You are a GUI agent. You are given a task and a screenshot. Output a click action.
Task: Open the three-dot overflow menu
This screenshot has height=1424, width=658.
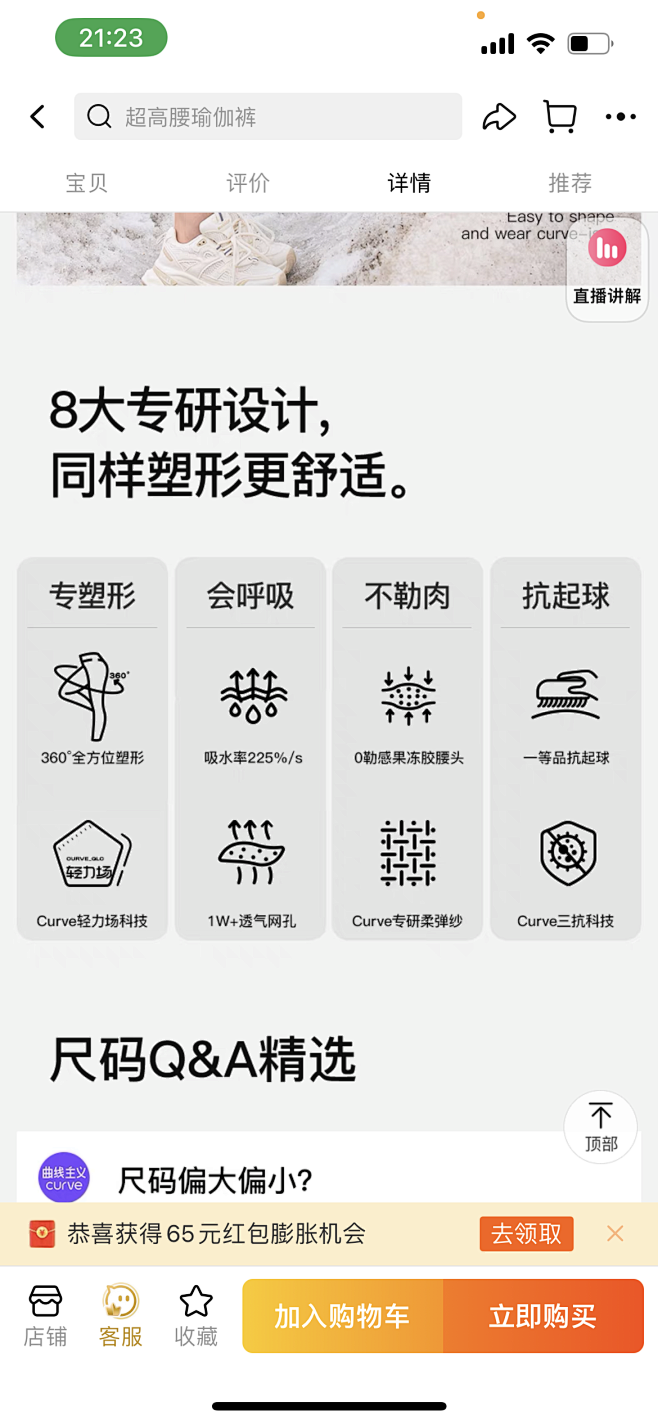[x=620, y=117]
